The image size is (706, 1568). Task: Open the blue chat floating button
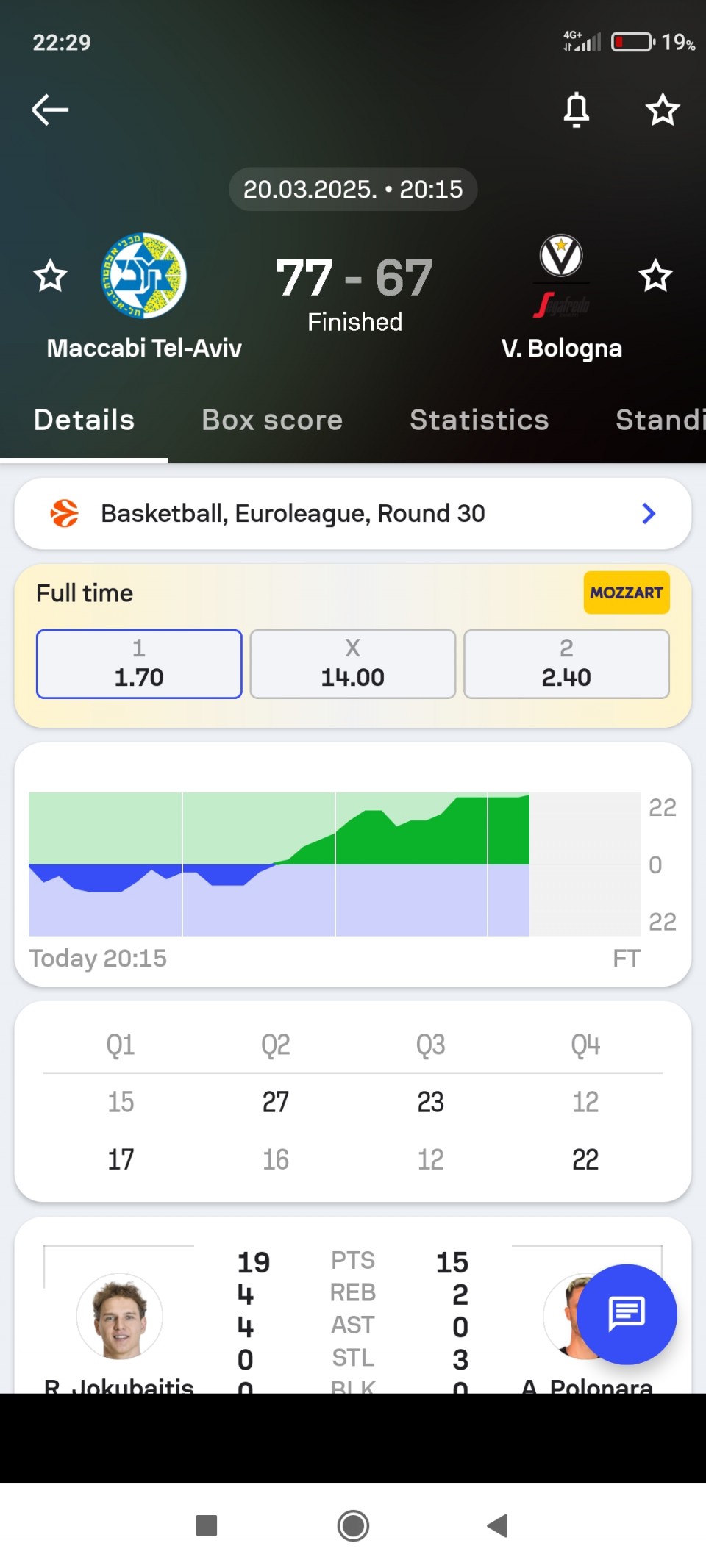pyautogui.click(x=627, y=1314)
